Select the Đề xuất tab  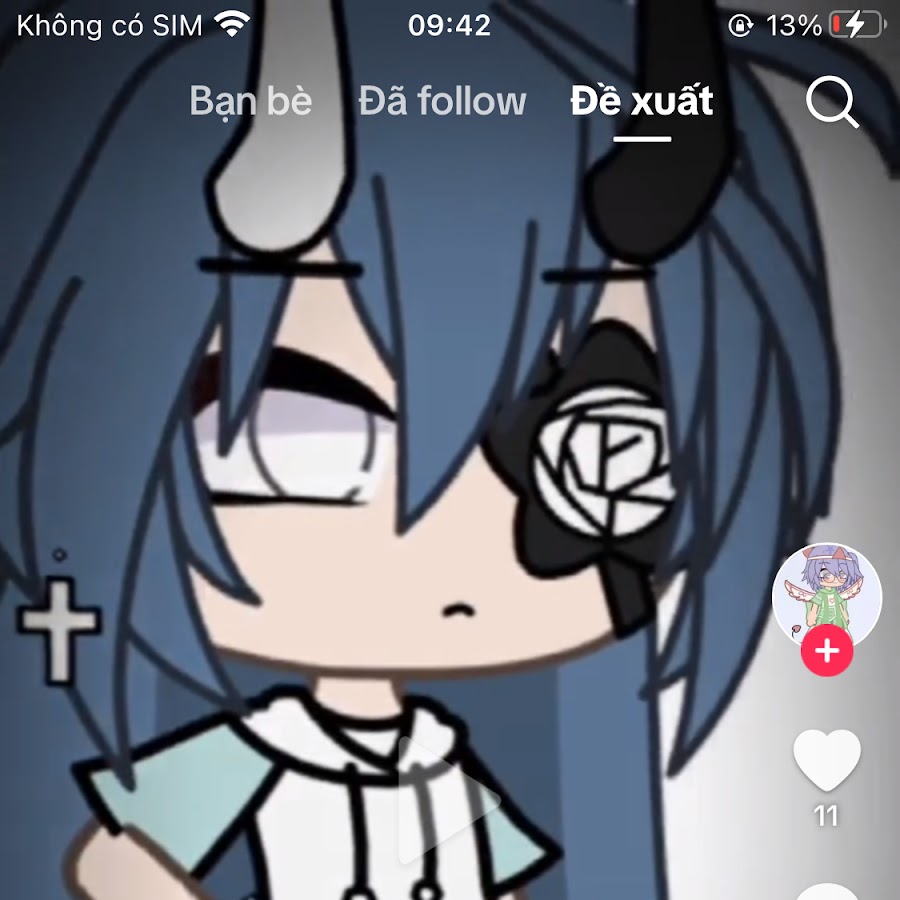click(642, 102)
